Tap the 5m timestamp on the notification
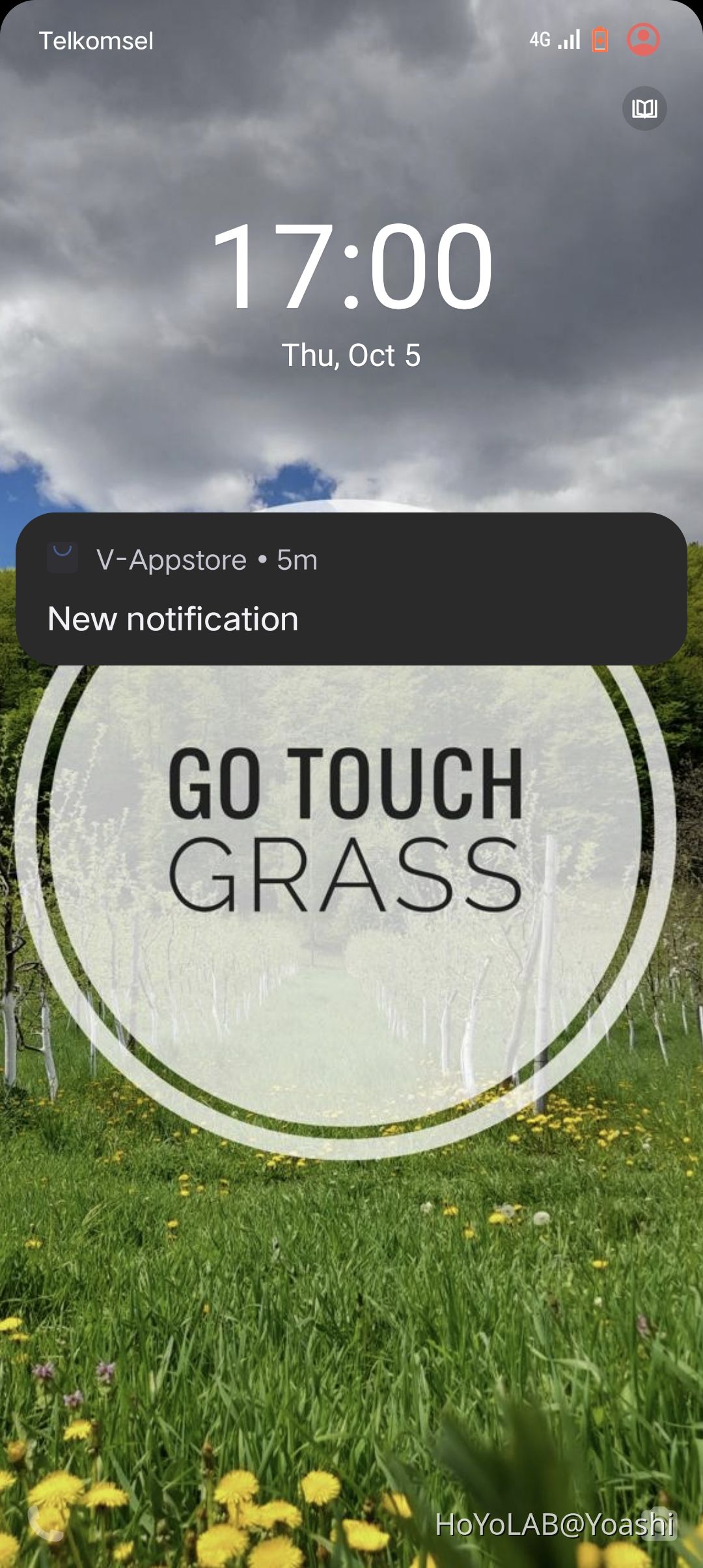 296,559
